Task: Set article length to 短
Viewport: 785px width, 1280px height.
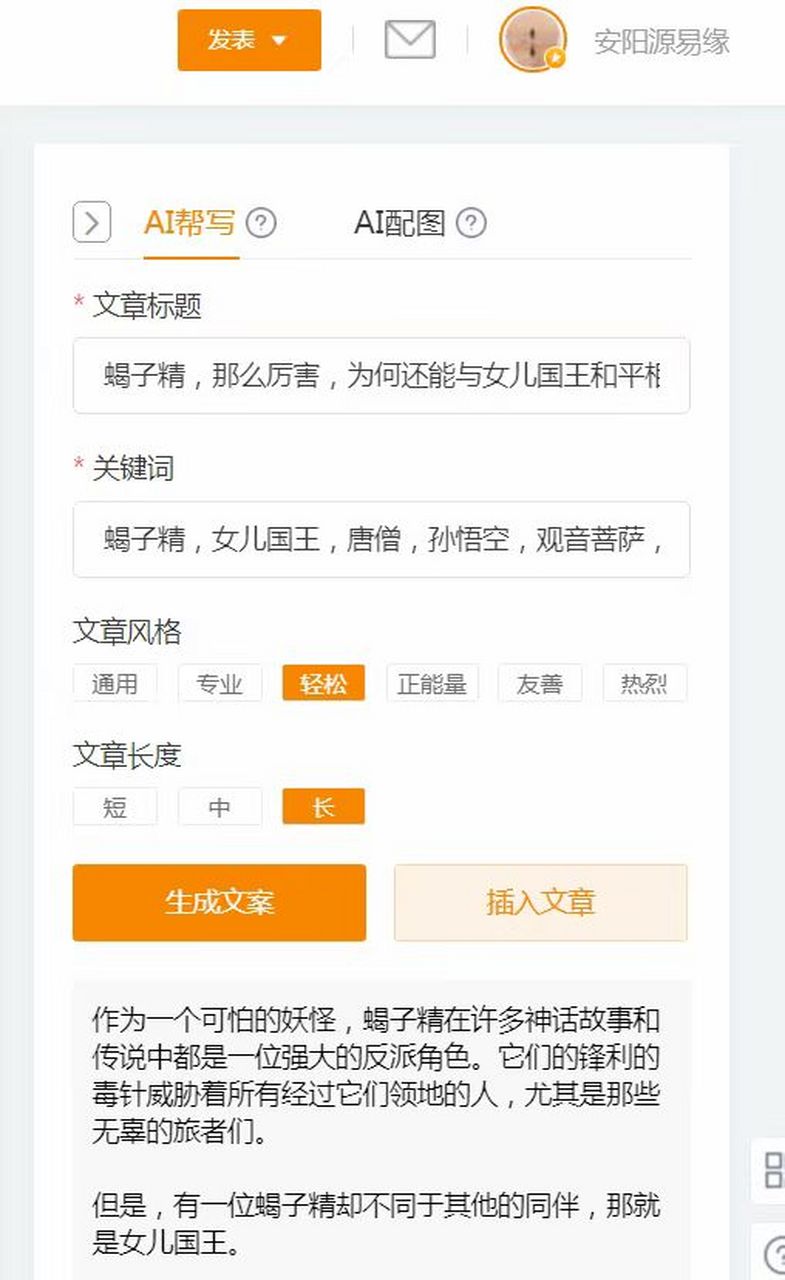Action: click(x=115, y=806)
